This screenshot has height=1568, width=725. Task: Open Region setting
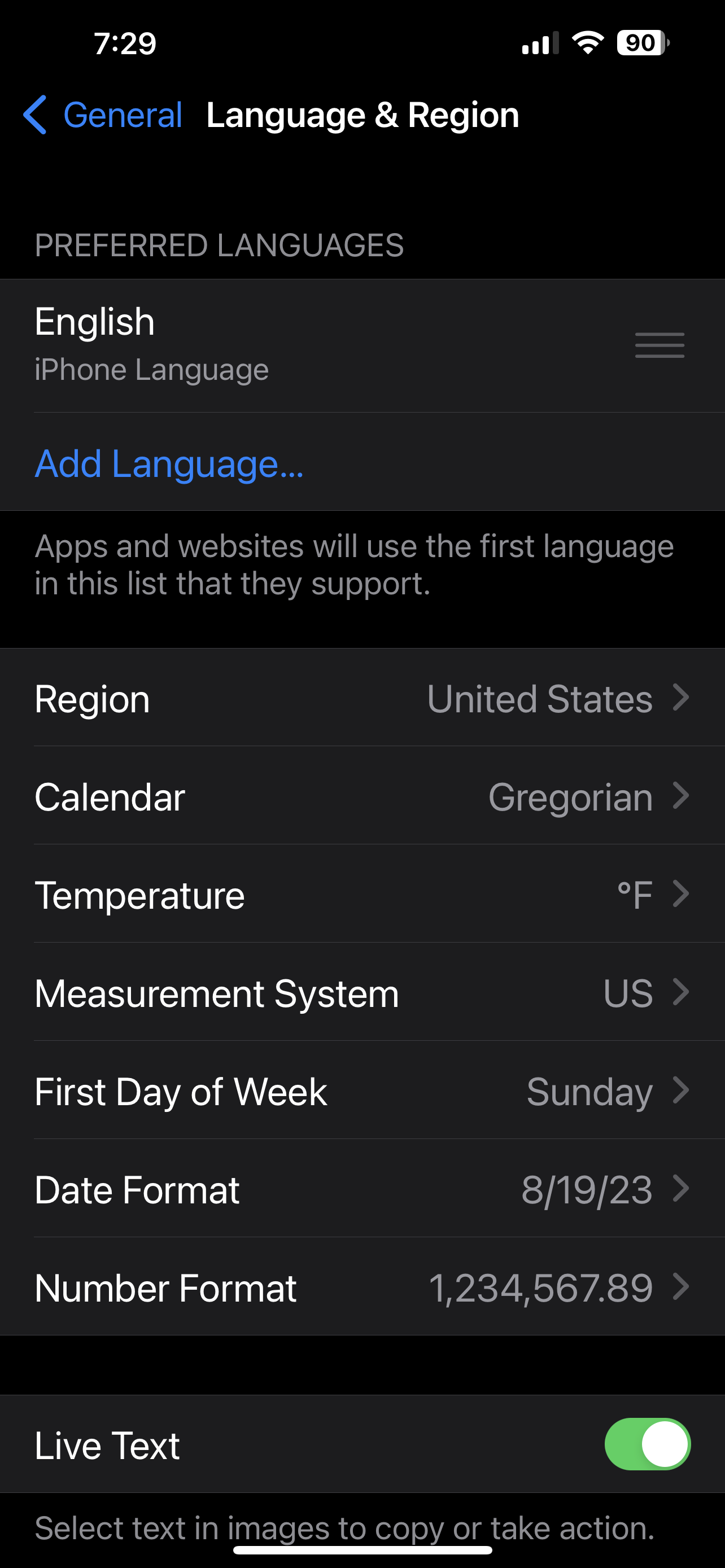click(x=362, y=698)
